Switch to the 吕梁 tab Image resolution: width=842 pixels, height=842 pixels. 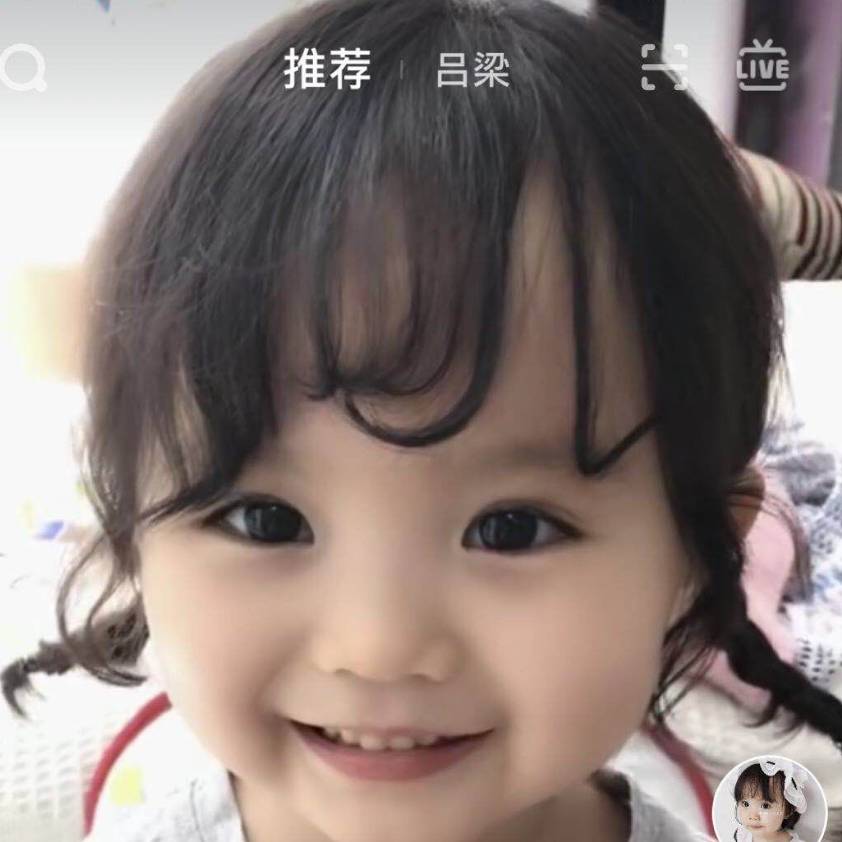click(473, 70)
